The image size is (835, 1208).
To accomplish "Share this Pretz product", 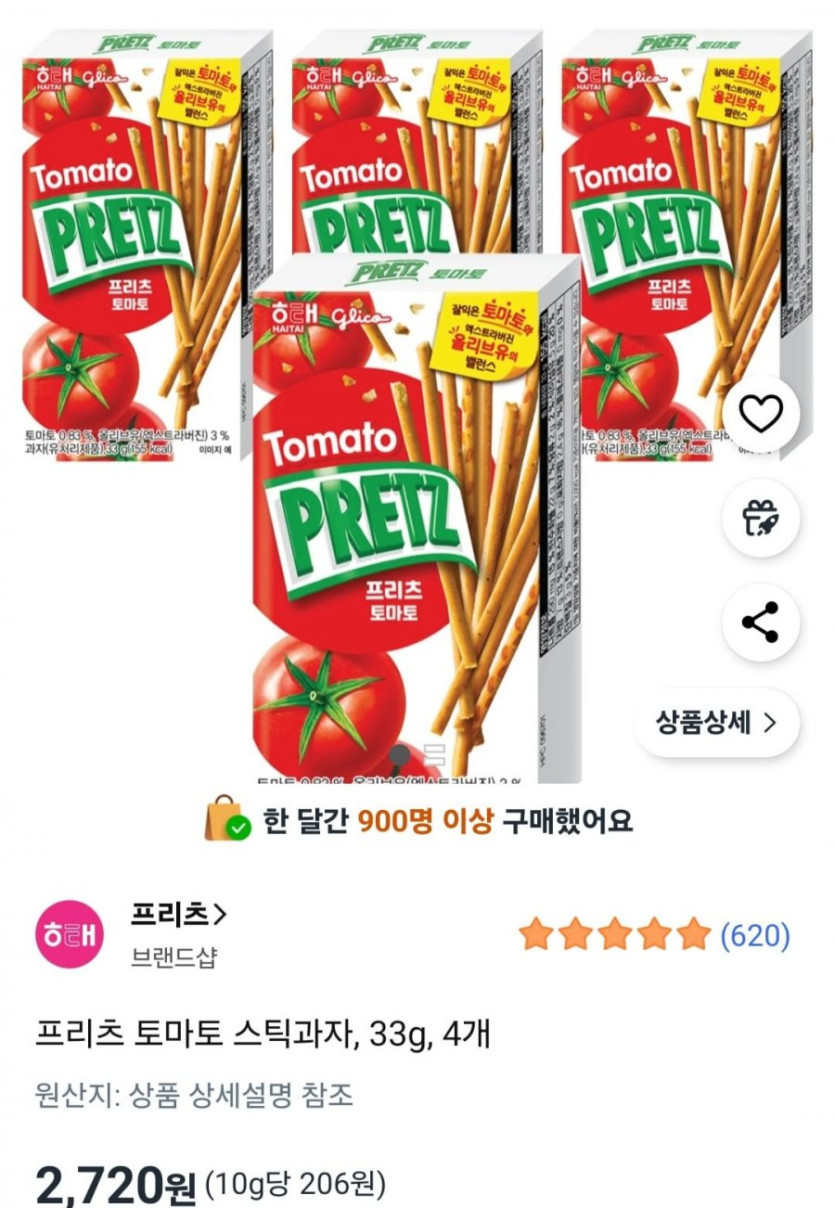I will tap(761, 622).
